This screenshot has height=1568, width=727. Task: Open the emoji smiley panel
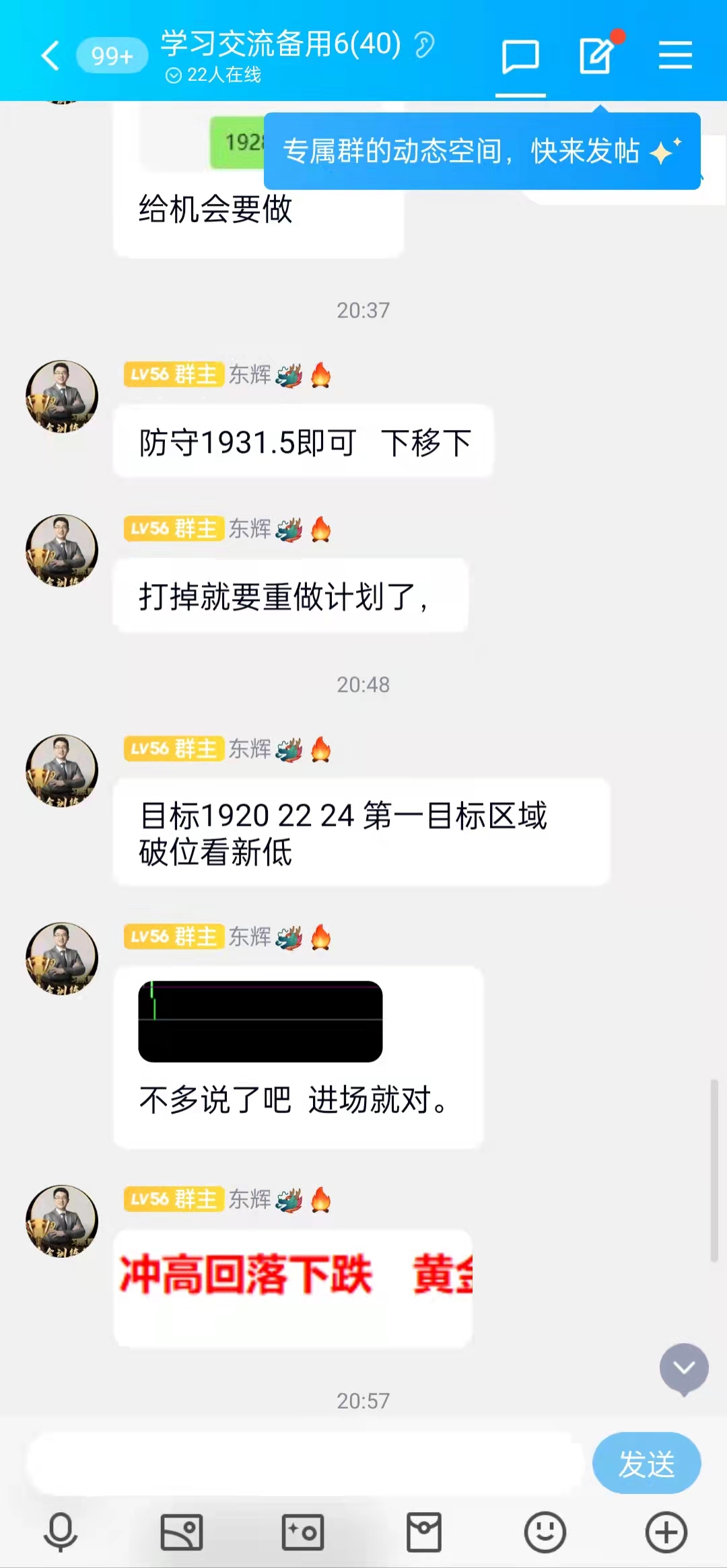(x=545, y=1532)
